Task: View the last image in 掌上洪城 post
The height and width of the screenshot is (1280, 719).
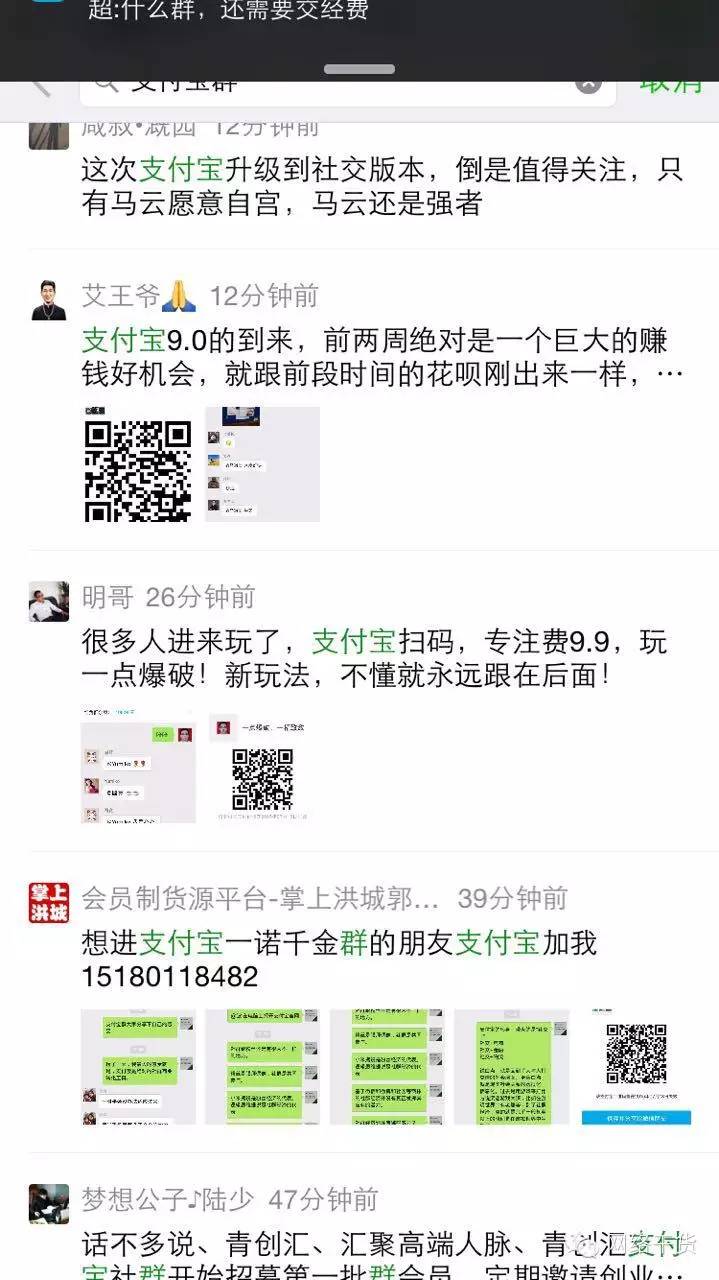Action: coord(636,1067)
